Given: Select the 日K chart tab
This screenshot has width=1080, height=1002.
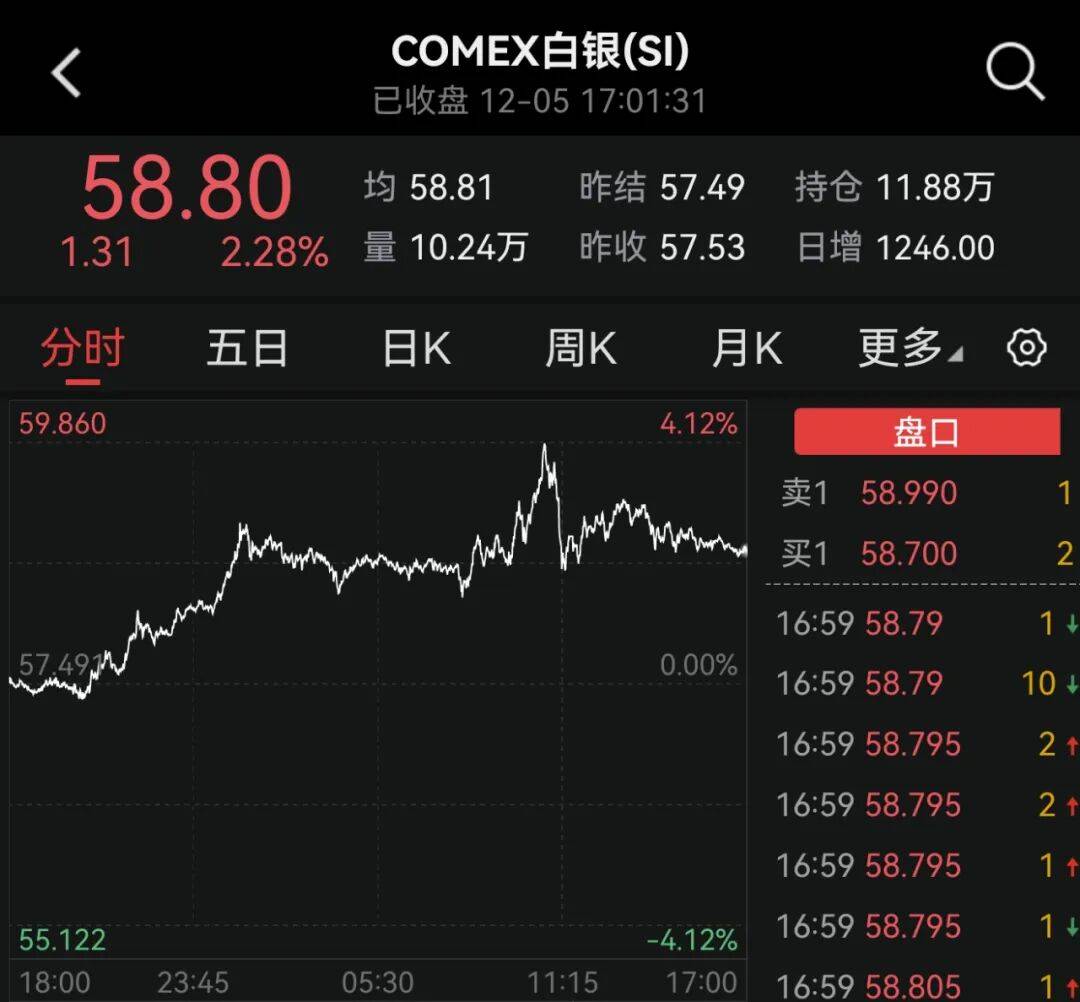Looking at the screenshot, I should pyautogui.click(x=415, y=349).
